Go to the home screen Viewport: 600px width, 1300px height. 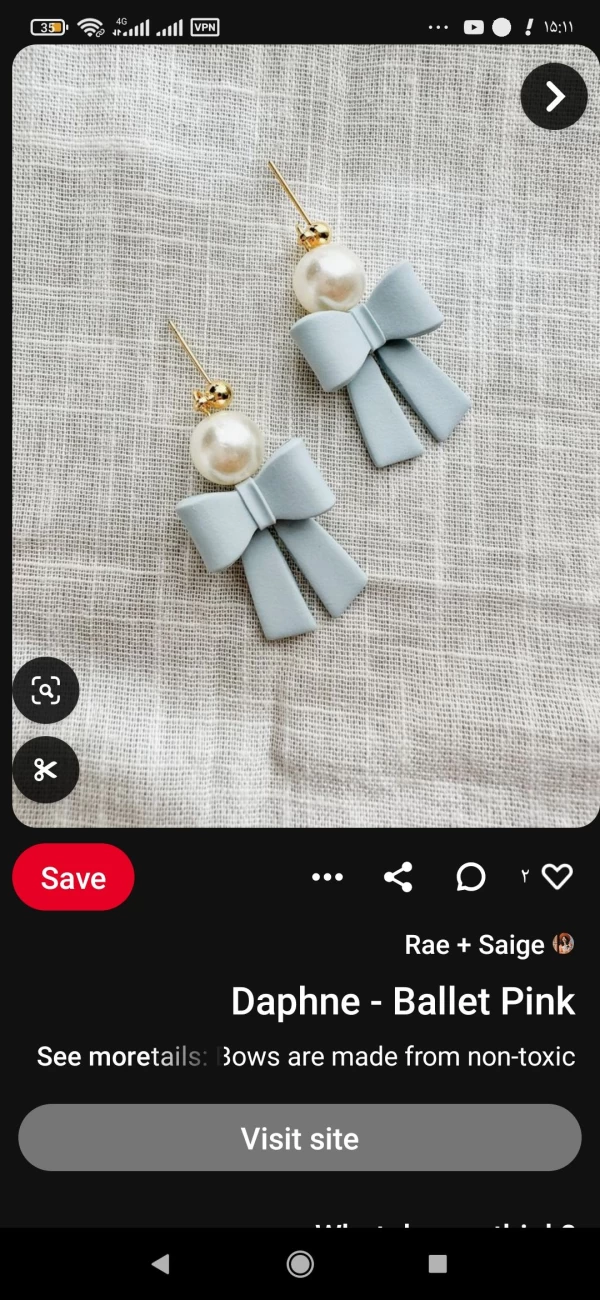click(300, 1264)
